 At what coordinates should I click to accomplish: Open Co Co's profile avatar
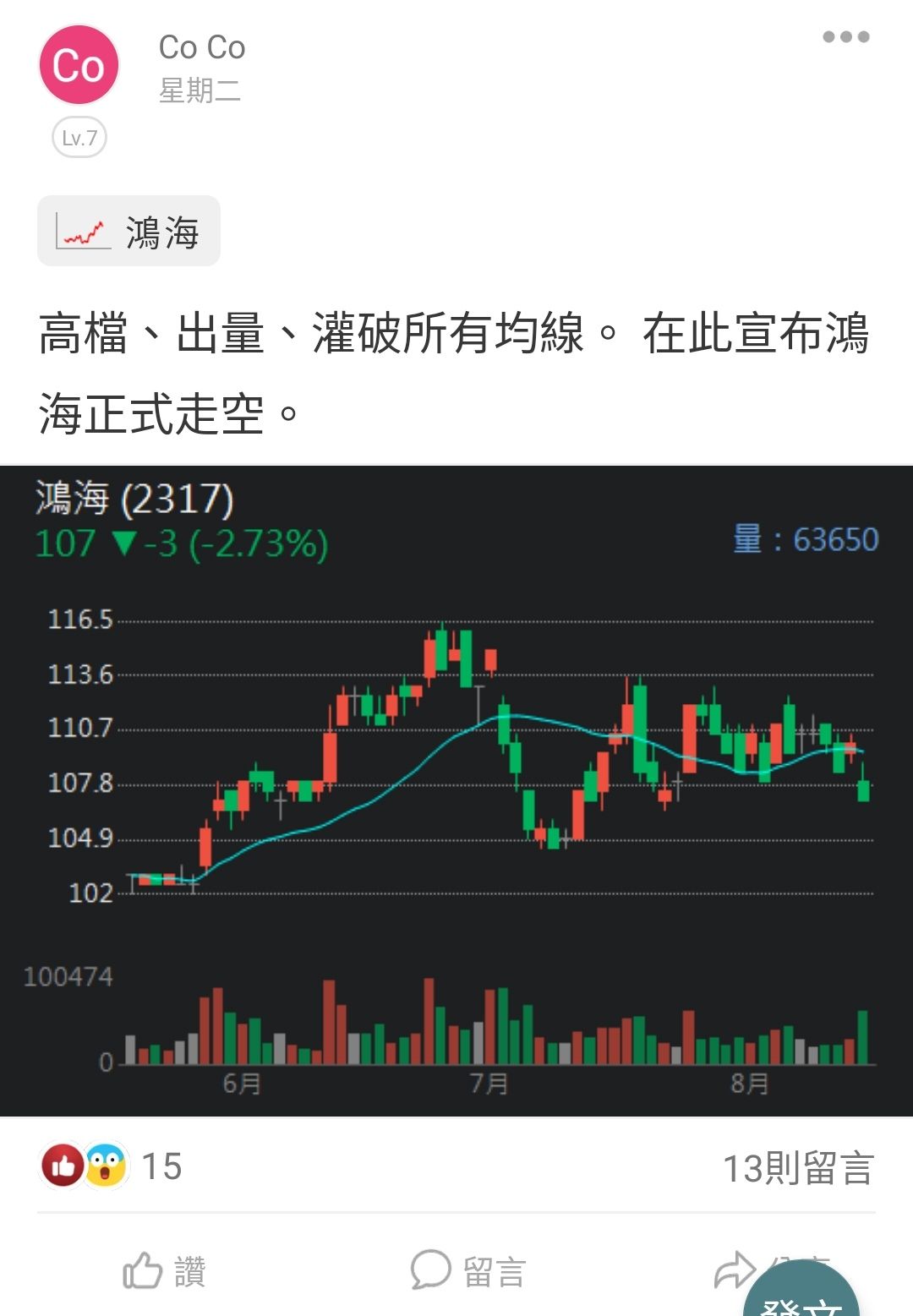[x=79, y=65]
